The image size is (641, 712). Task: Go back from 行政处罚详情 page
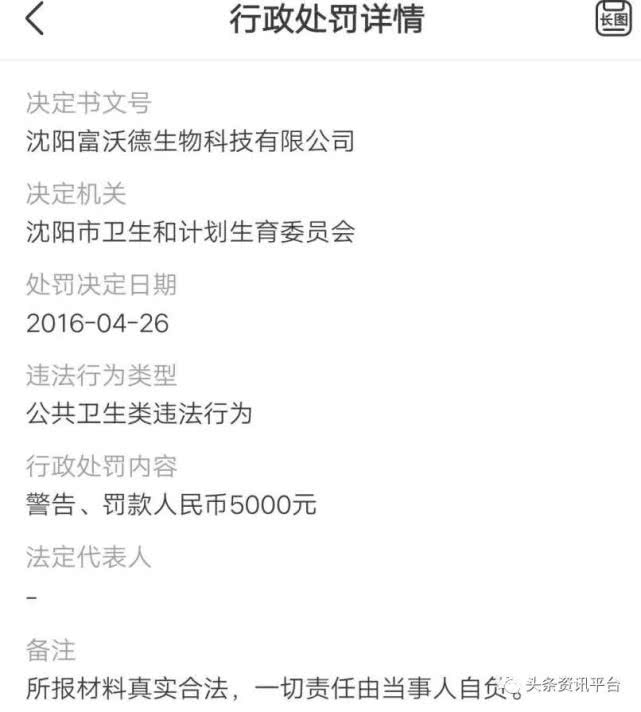[x=35, y=19]
